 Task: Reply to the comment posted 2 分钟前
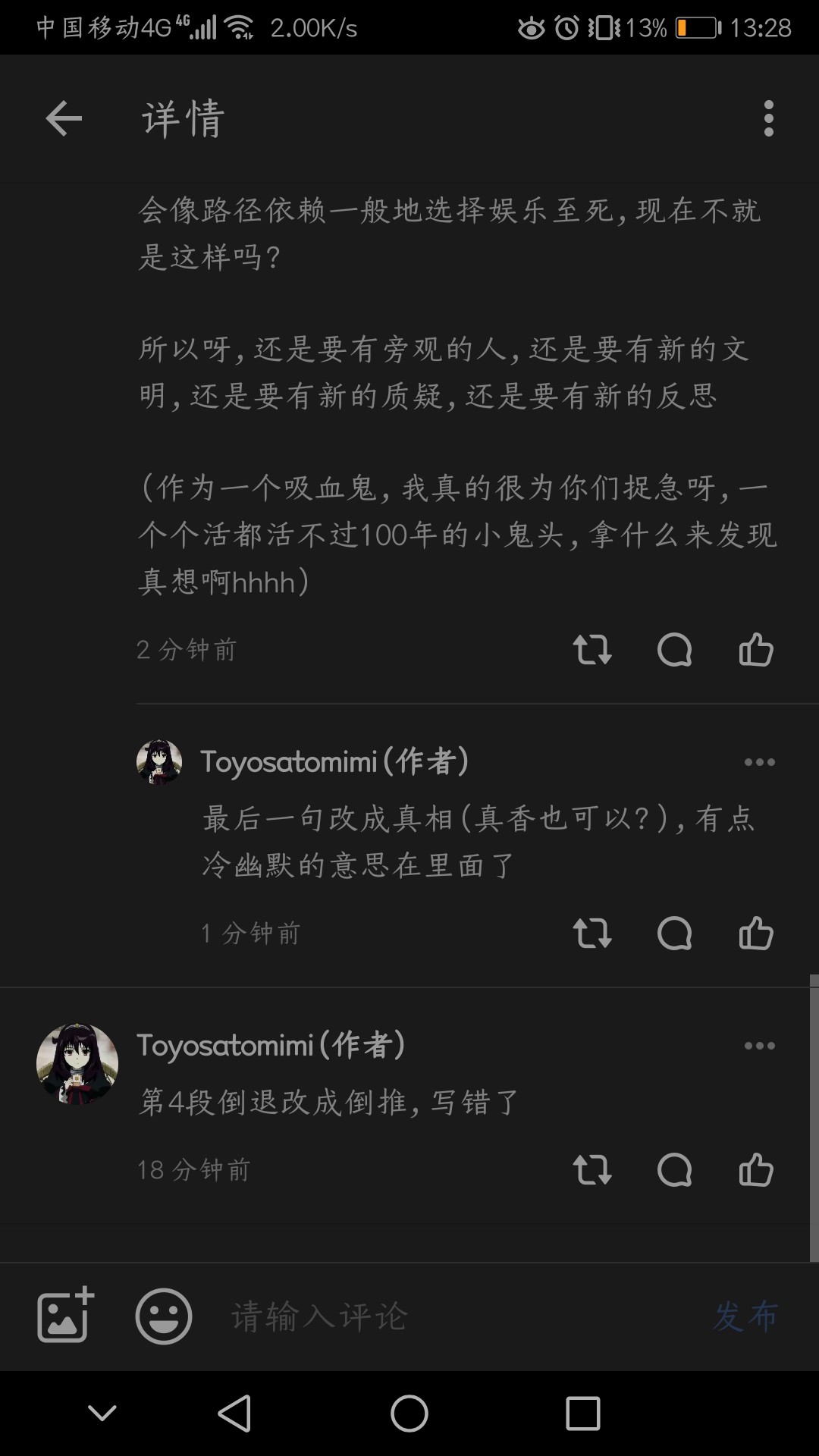[x=674, y=650]
